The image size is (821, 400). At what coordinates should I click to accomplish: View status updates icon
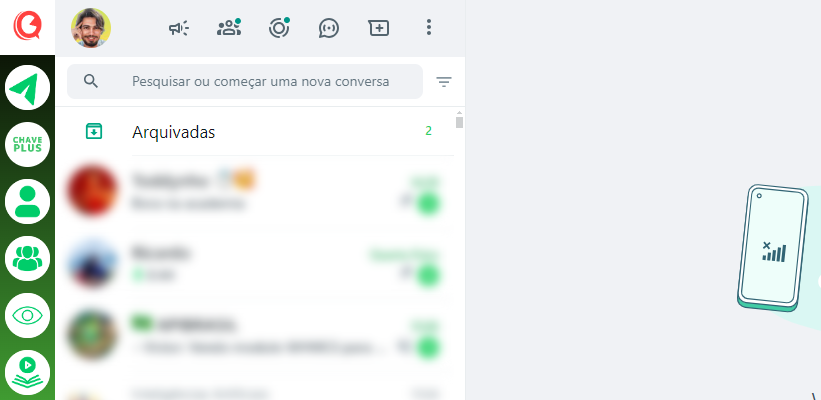coord(279,28)
